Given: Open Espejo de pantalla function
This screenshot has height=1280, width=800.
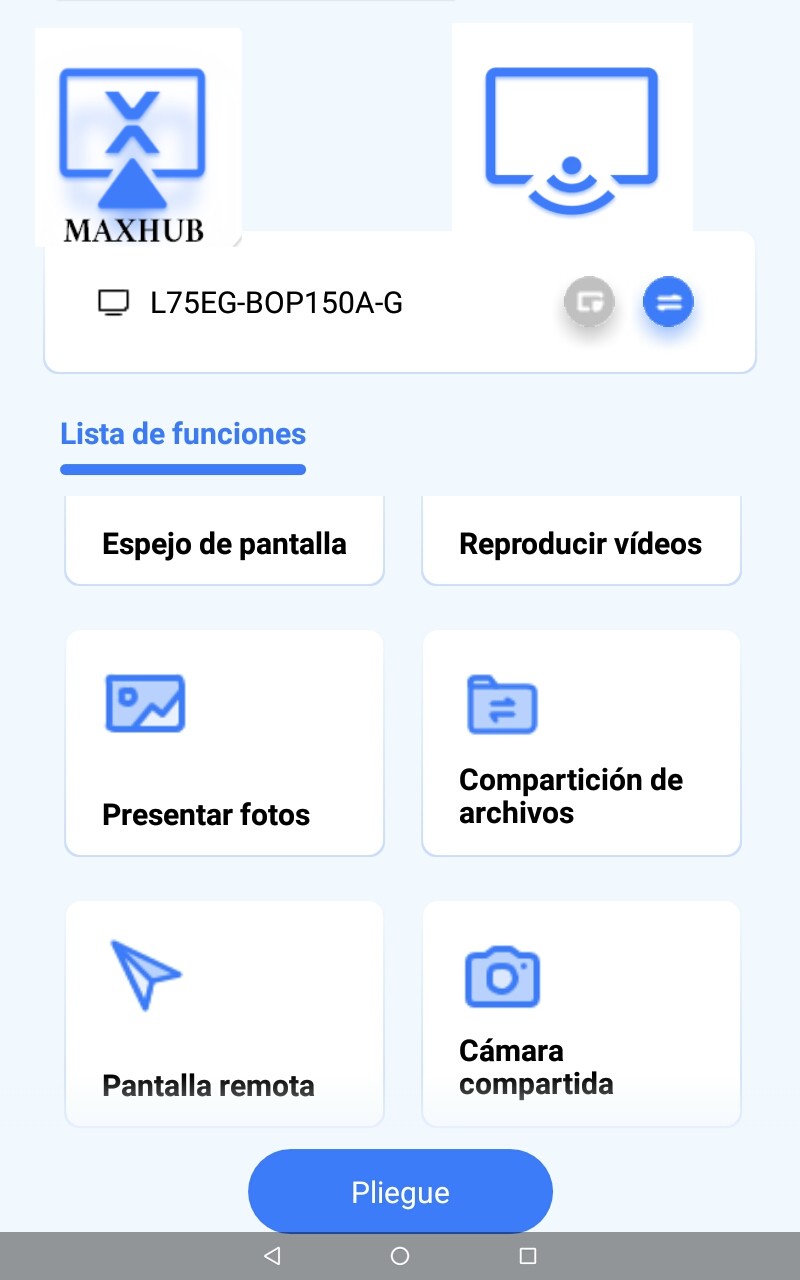Looking at the screenshot, I should click(x=224, y=543).
